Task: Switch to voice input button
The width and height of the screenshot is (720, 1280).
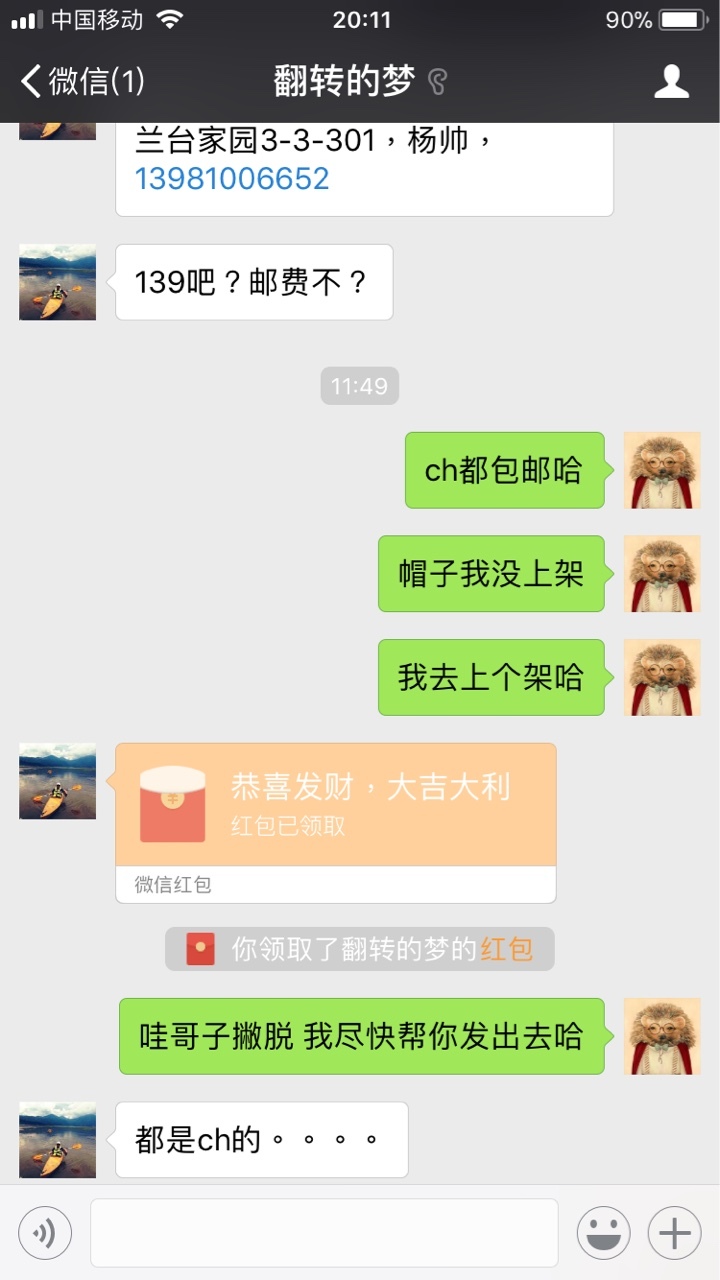Action: tap(45, 1233)
